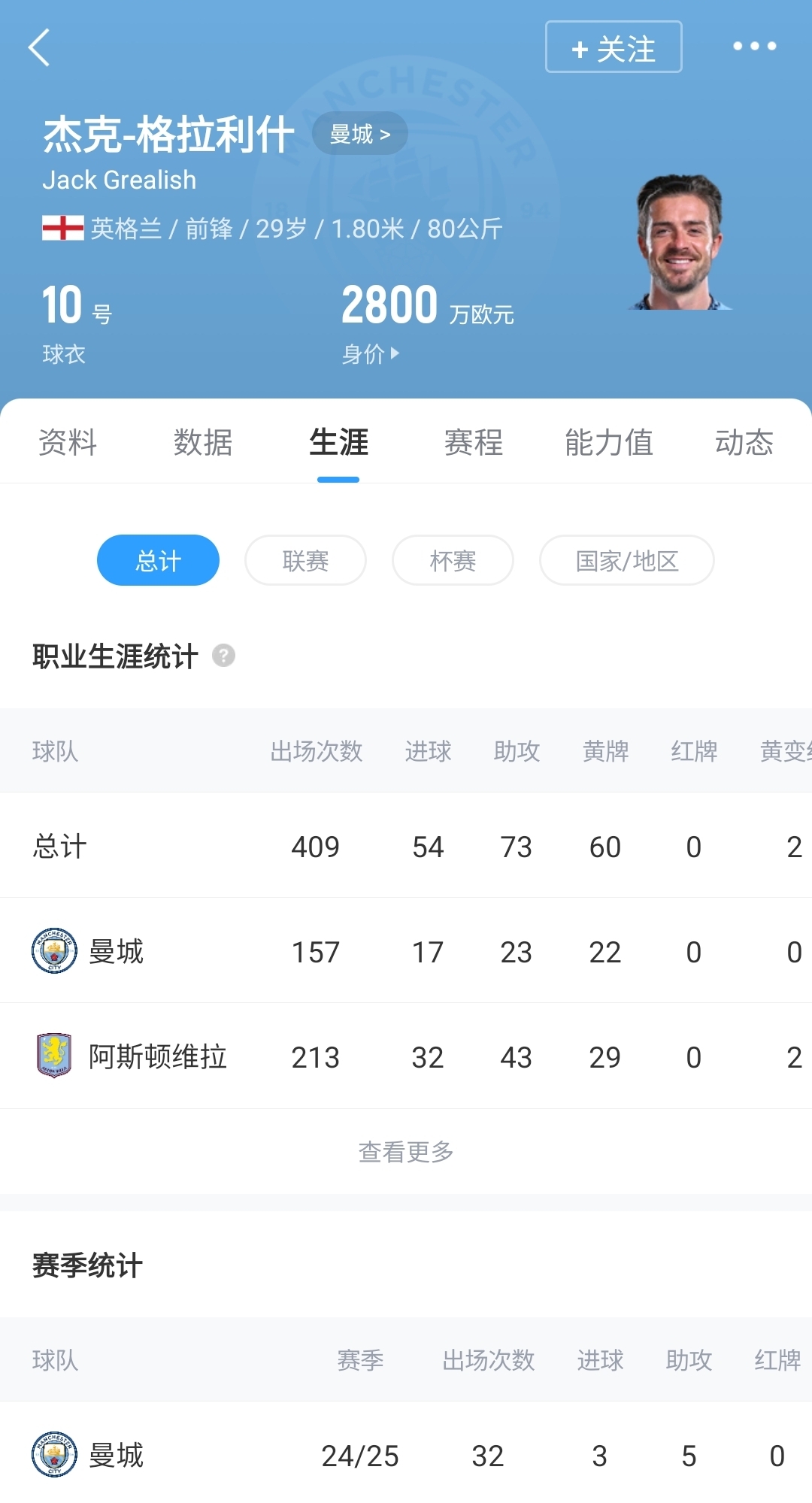
Task: Switch to the 数据 tab
Action: [x=203, y=442]
